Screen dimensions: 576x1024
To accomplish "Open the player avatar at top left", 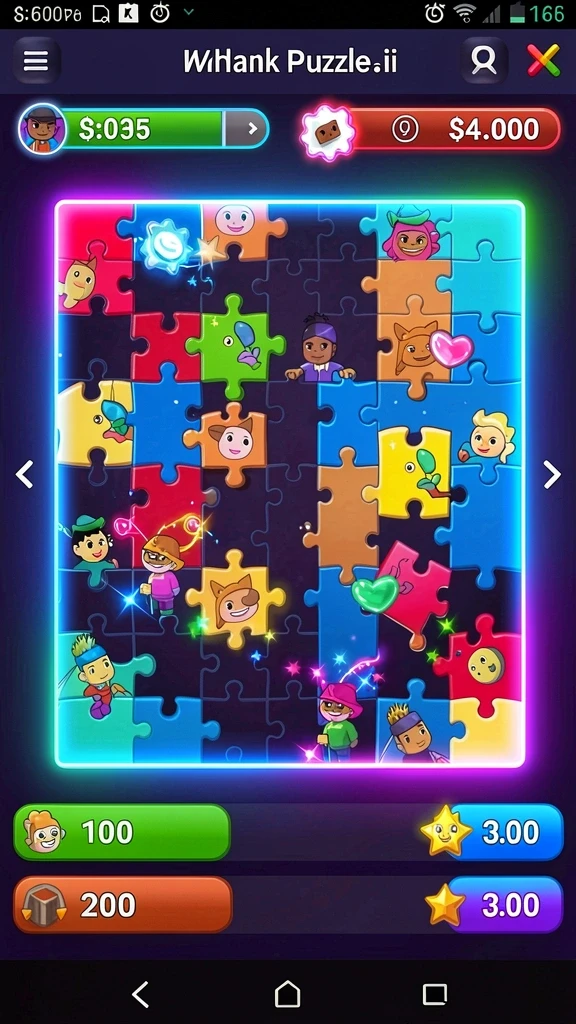I will (42, 129).
